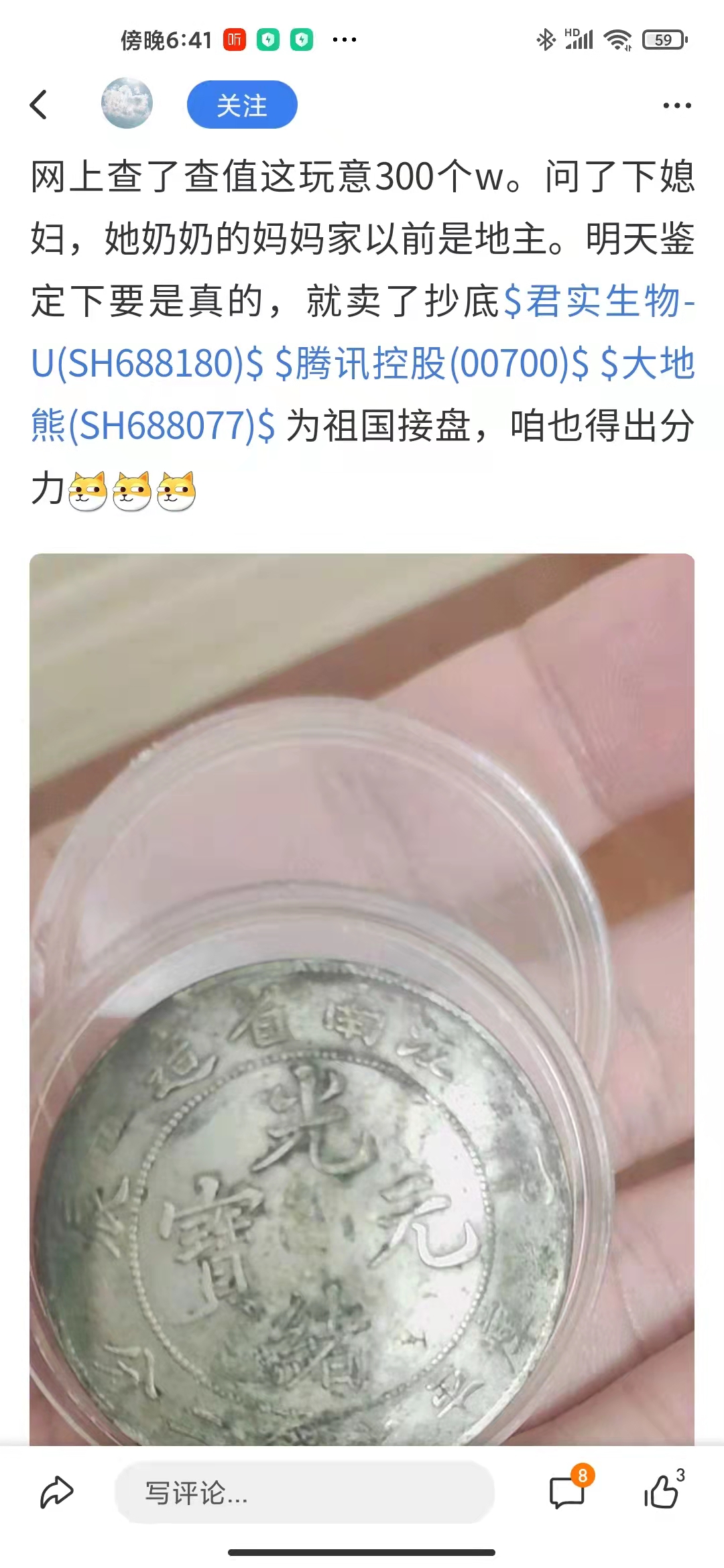Open the 大地熊(SH688077) stock link

tap(153, 426)
